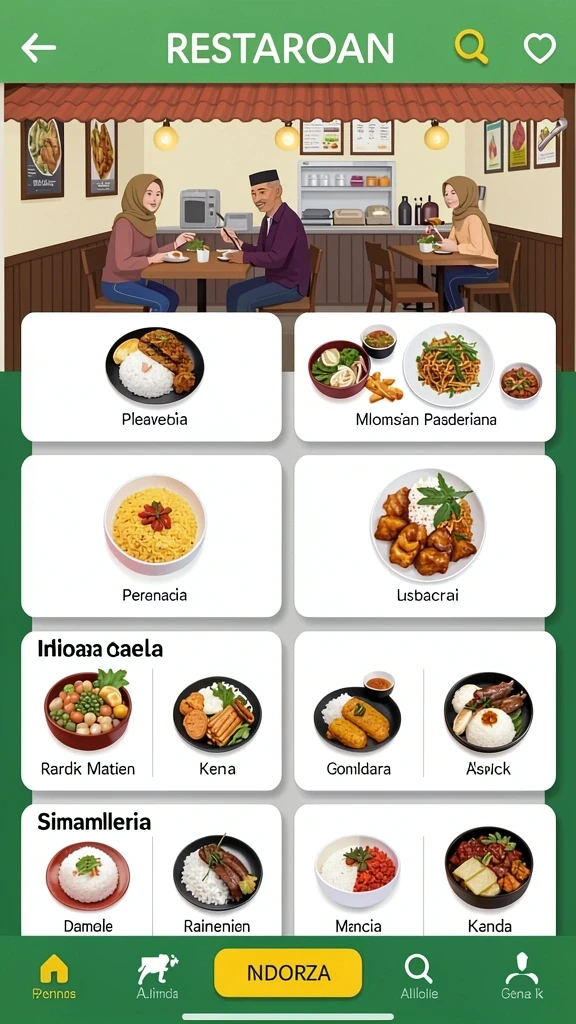Open the Gena k profile tab

pos(522,976)
